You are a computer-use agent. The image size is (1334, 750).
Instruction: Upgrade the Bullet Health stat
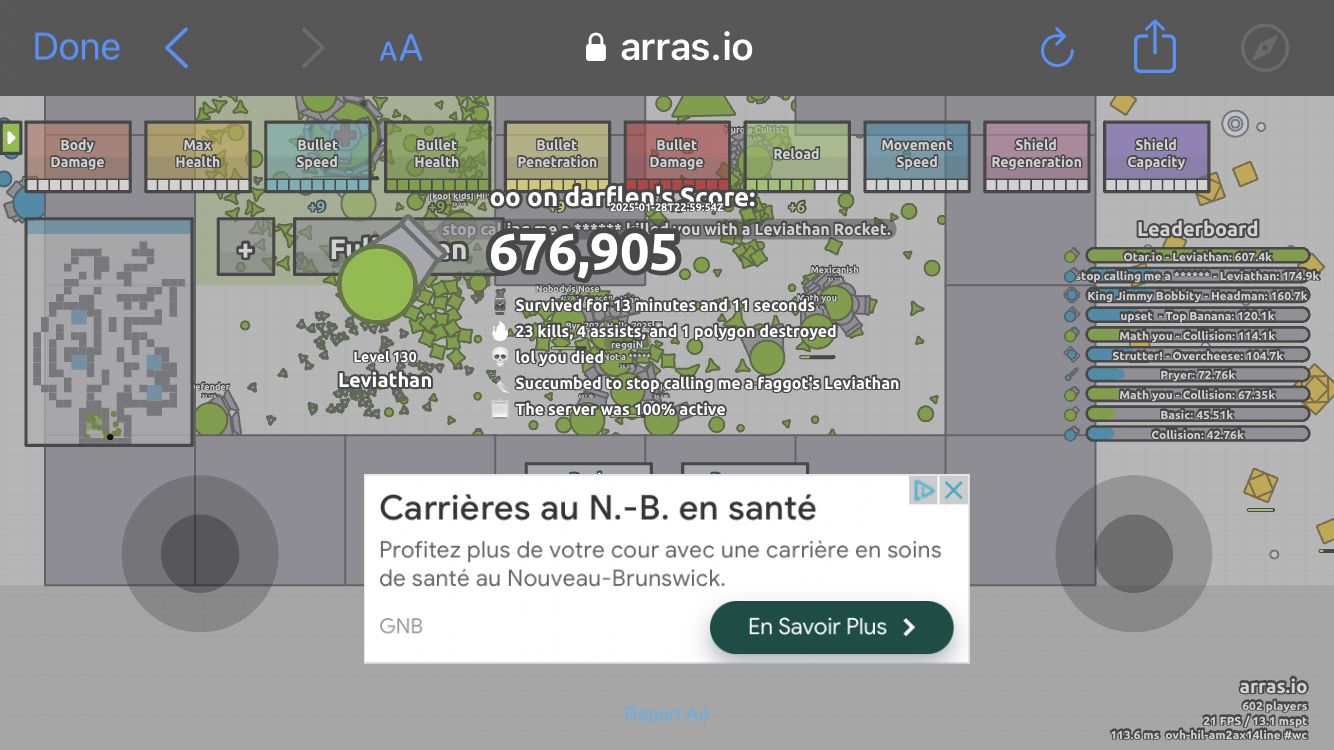coord(437,155)
